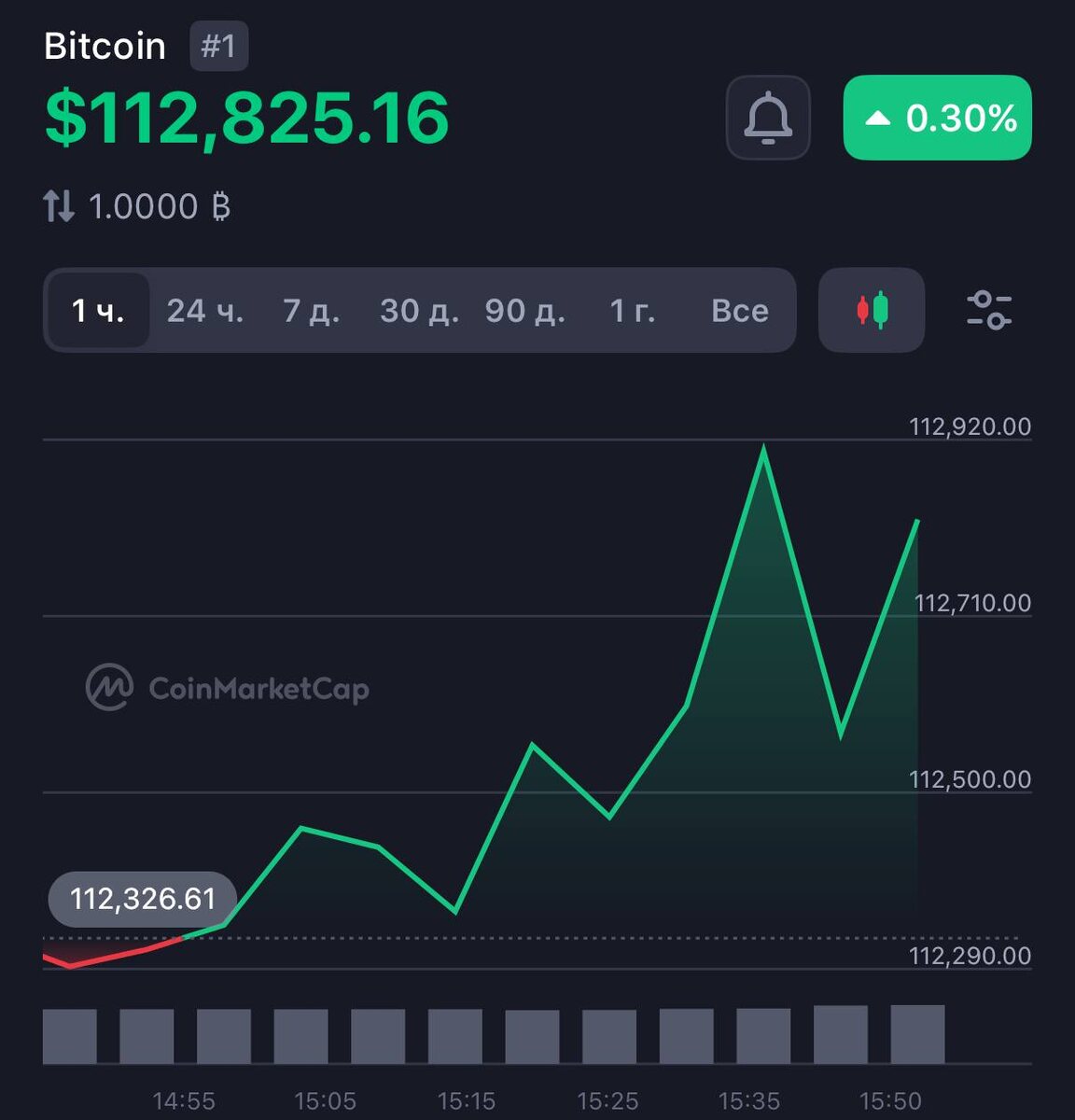The width and height of the screenshot is (1075, 1120).
Task: Show the 7 д. chart
Action: (312, 311)
